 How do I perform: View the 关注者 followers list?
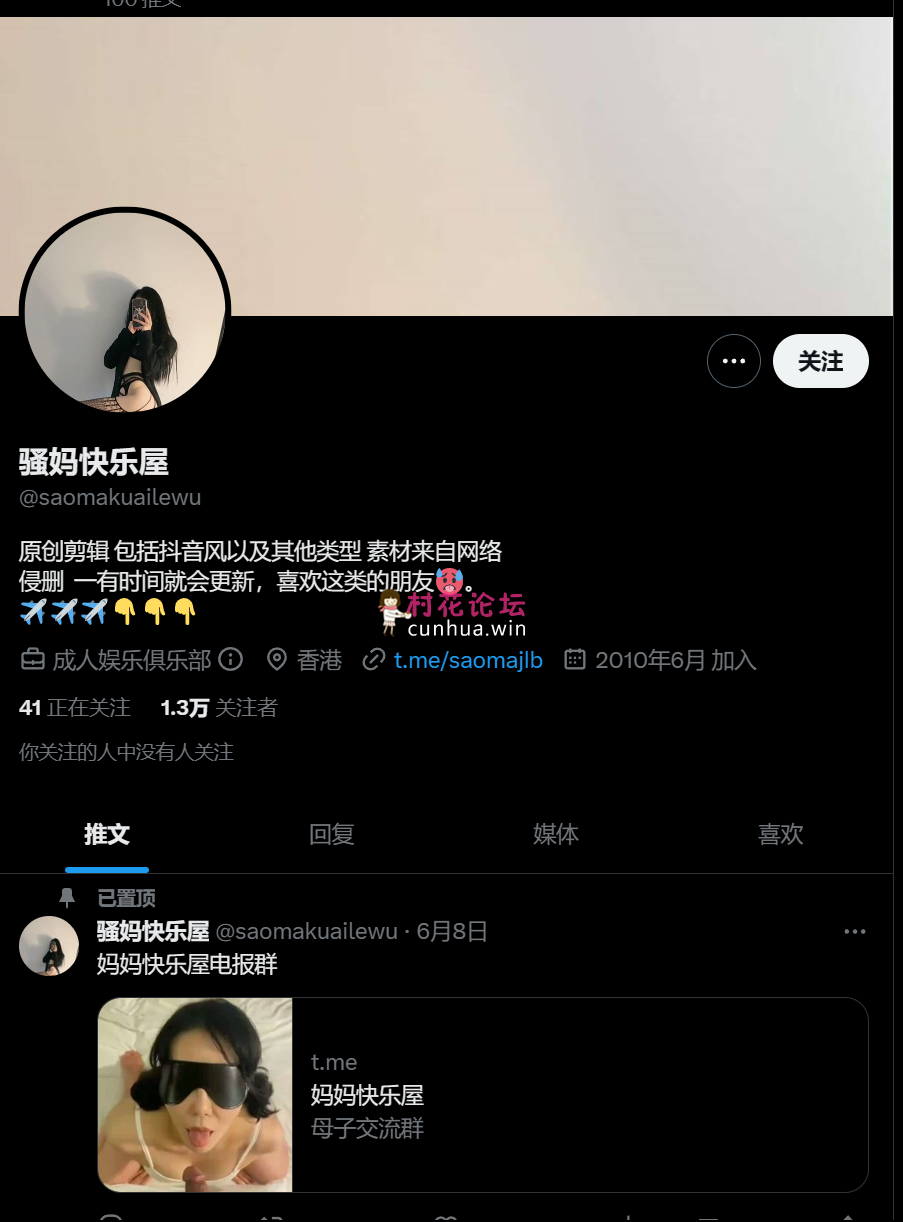(x=219, y=708)
